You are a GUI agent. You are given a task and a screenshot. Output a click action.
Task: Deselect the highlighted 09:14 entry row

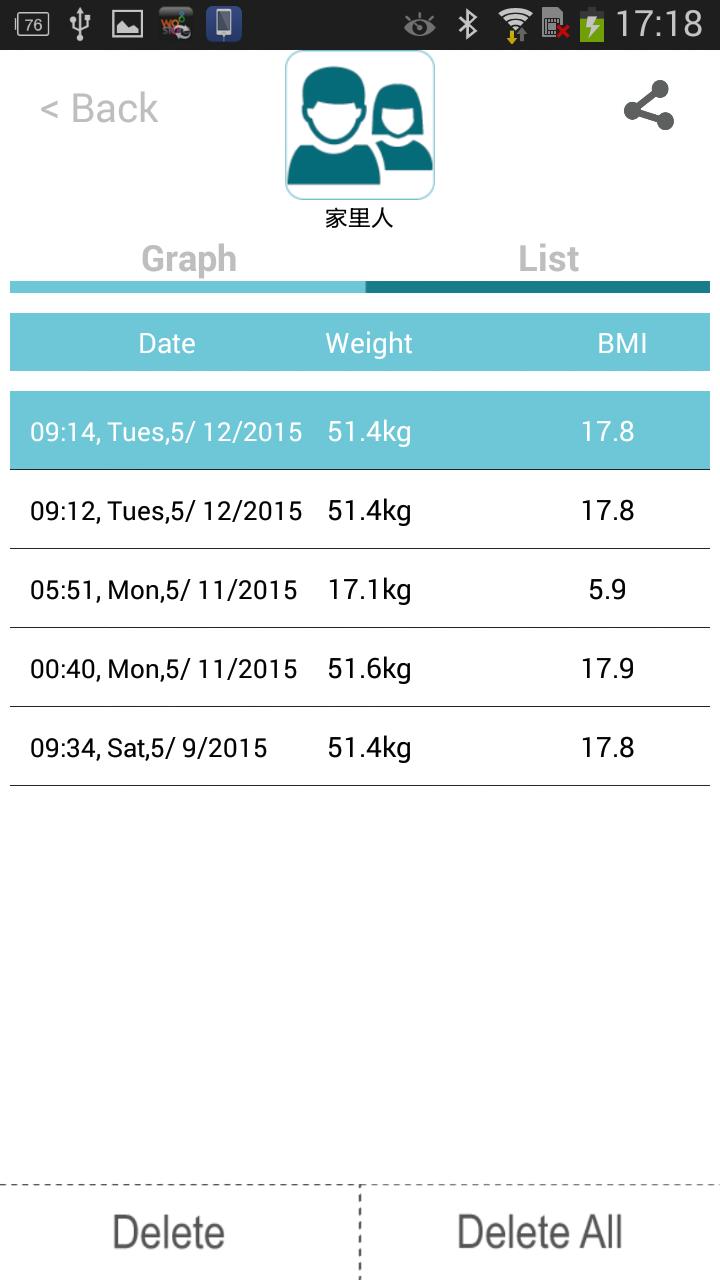pyautogui.click(x=360, y=431)
